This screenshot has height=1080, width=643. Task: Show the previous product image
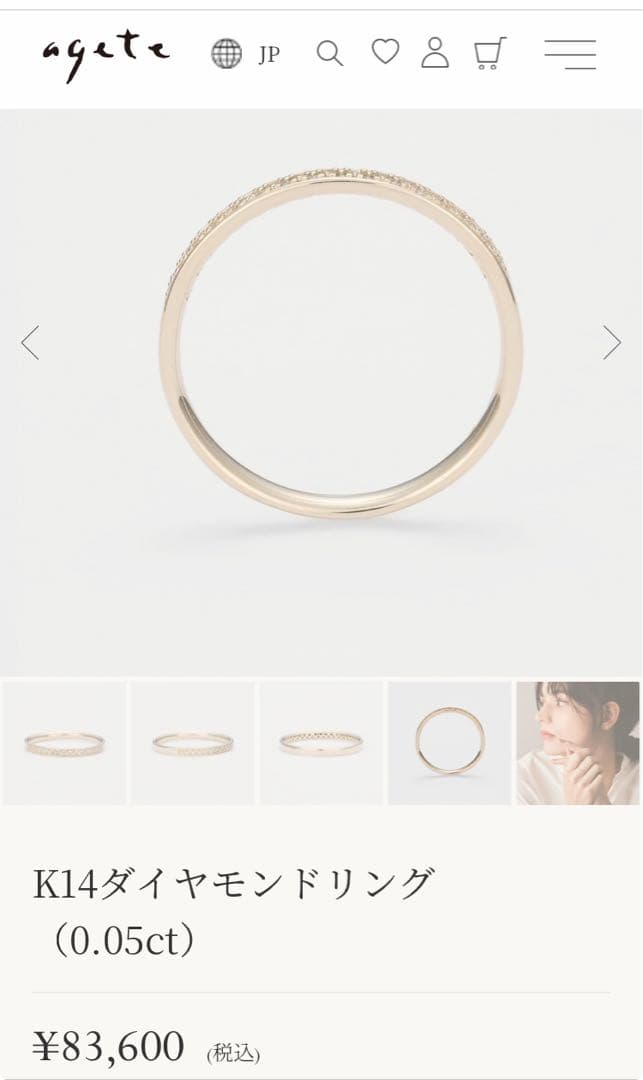point(30,343)
